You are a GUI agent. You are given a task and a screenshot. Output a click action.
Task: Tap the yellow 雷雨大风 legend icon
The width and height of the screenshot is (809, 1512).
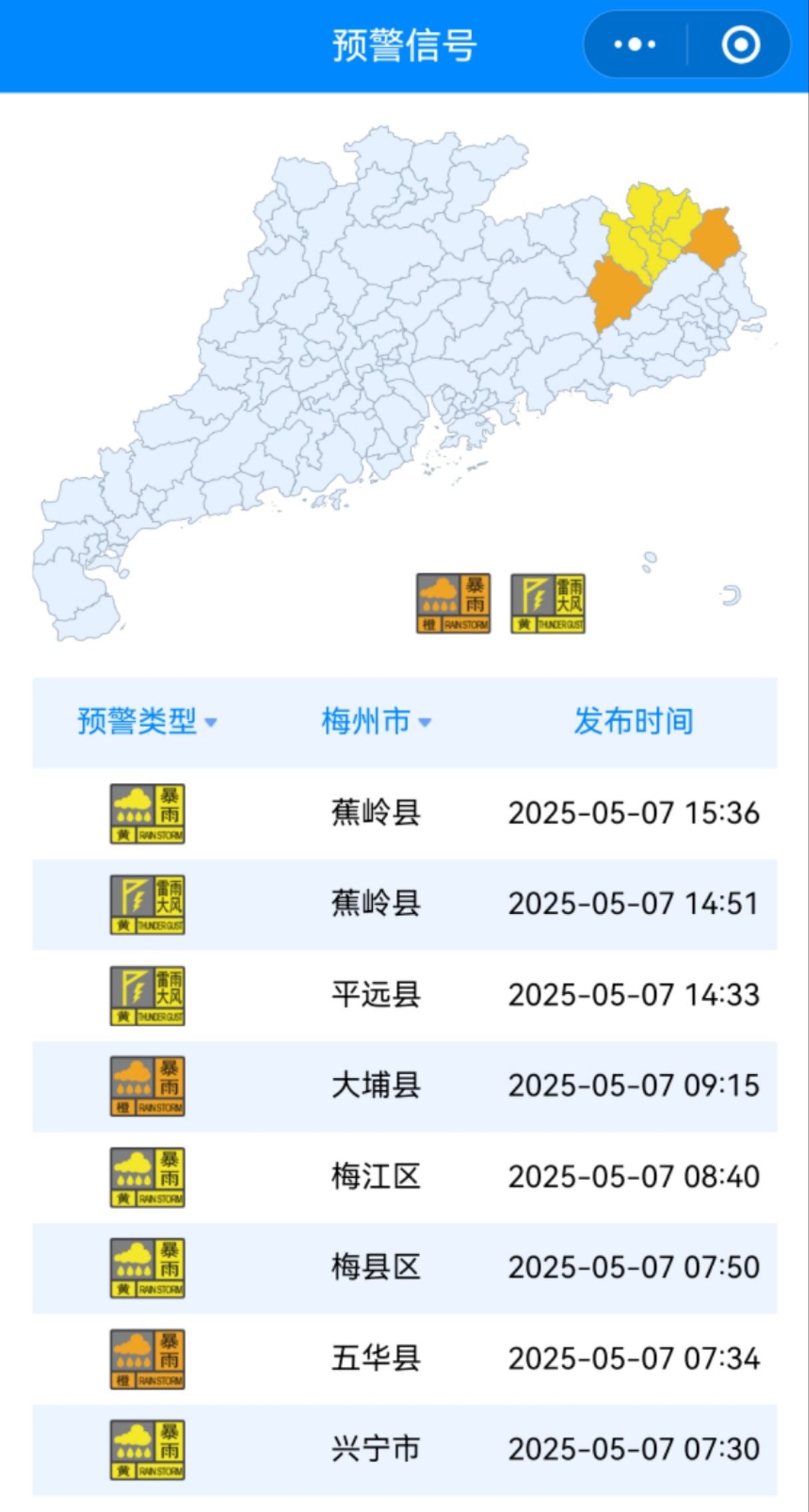click(548, 603)
